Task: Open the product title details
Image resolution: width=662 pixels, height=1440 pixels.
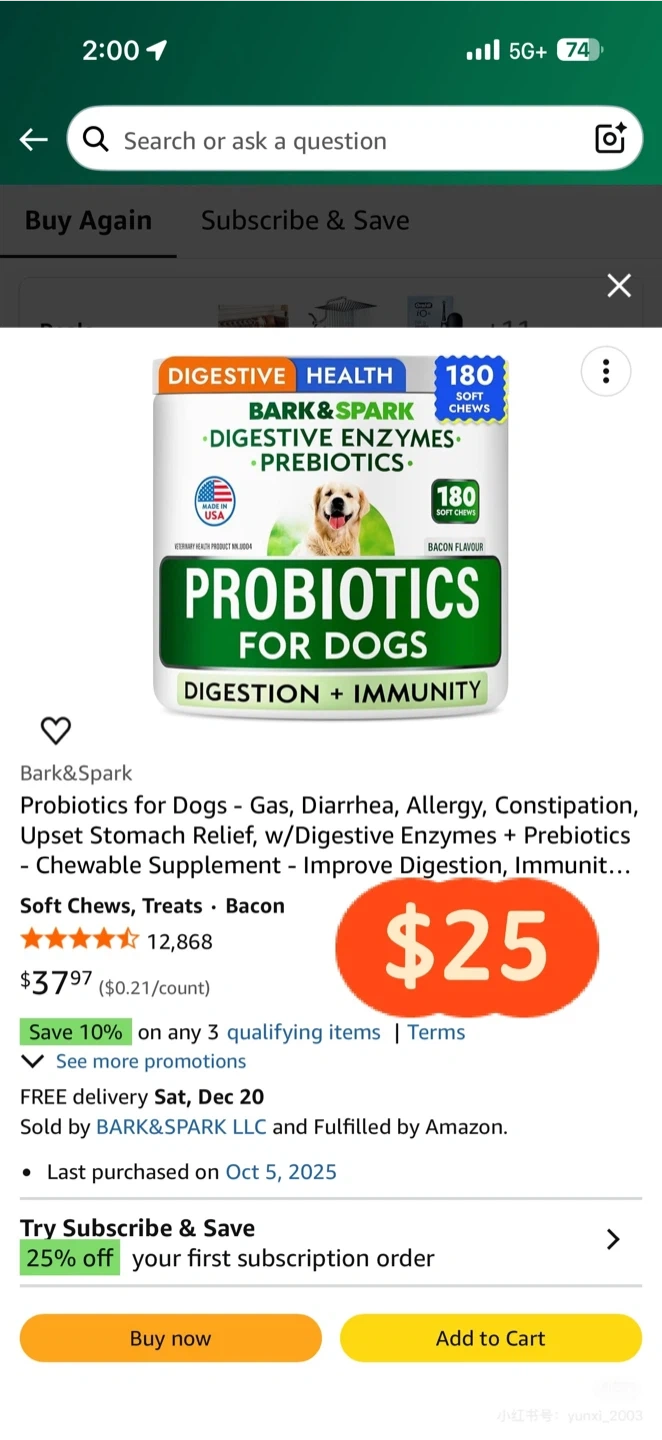Action: click(x=326, y=835)
